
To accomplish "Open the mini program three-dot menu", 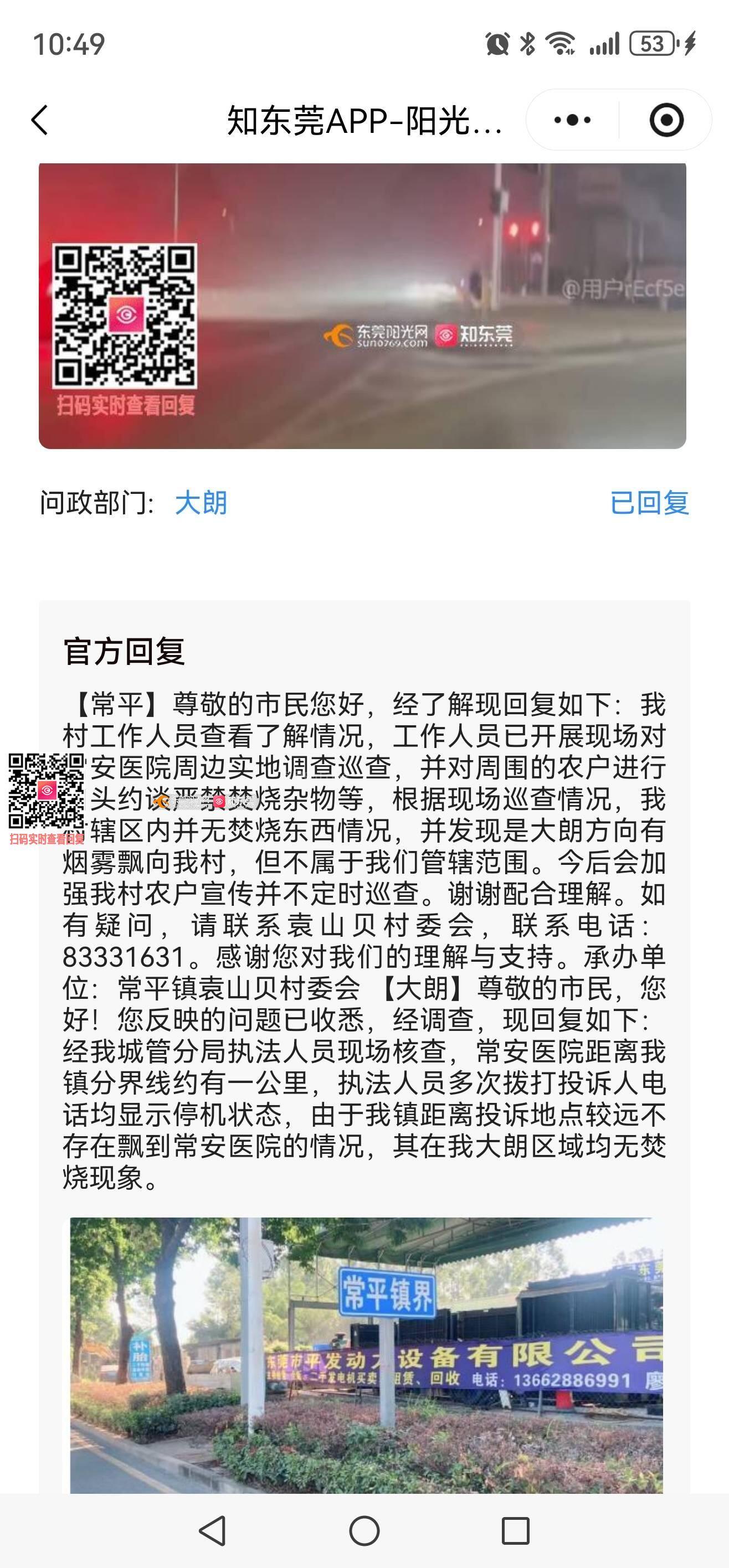I will pos(572,120).
